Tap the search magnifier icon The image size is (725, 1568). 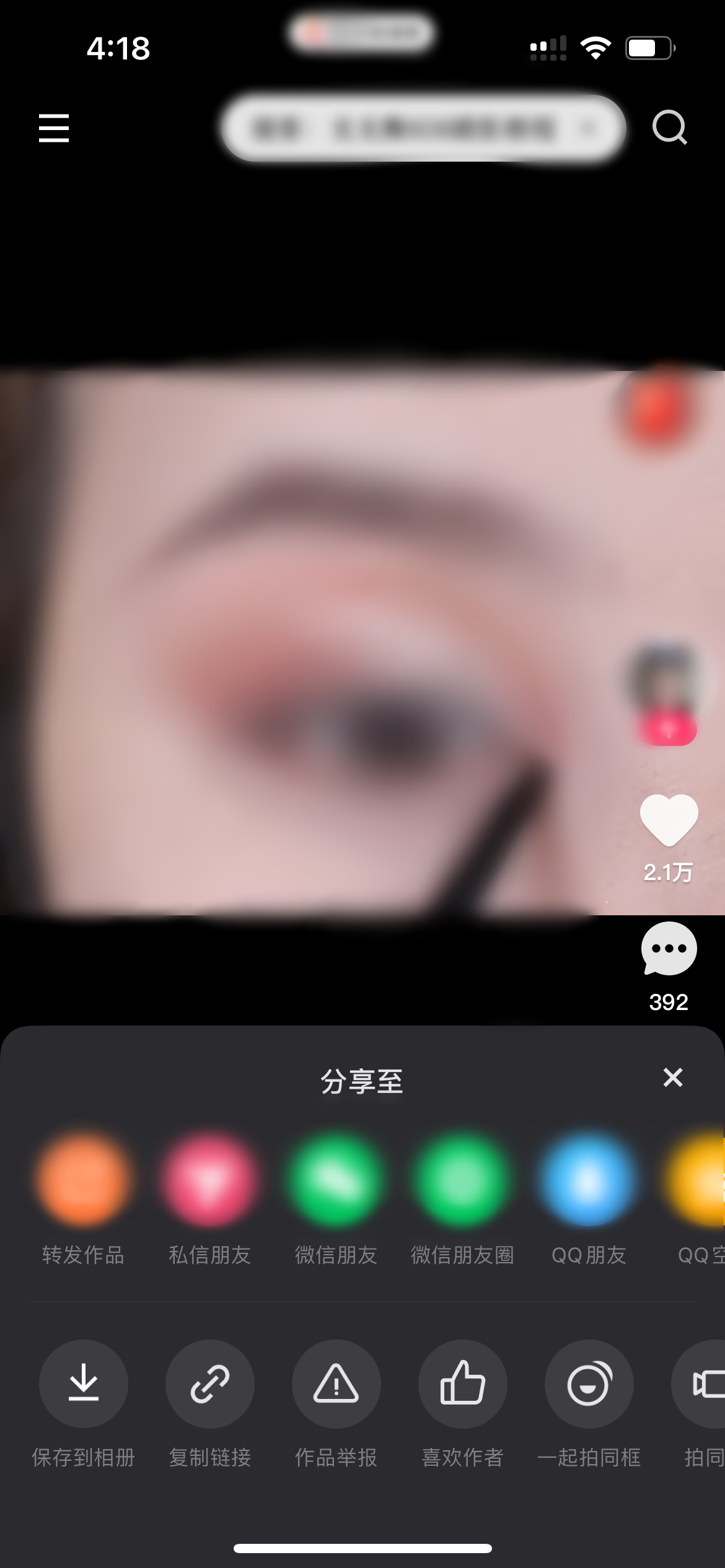click(669, 128)
